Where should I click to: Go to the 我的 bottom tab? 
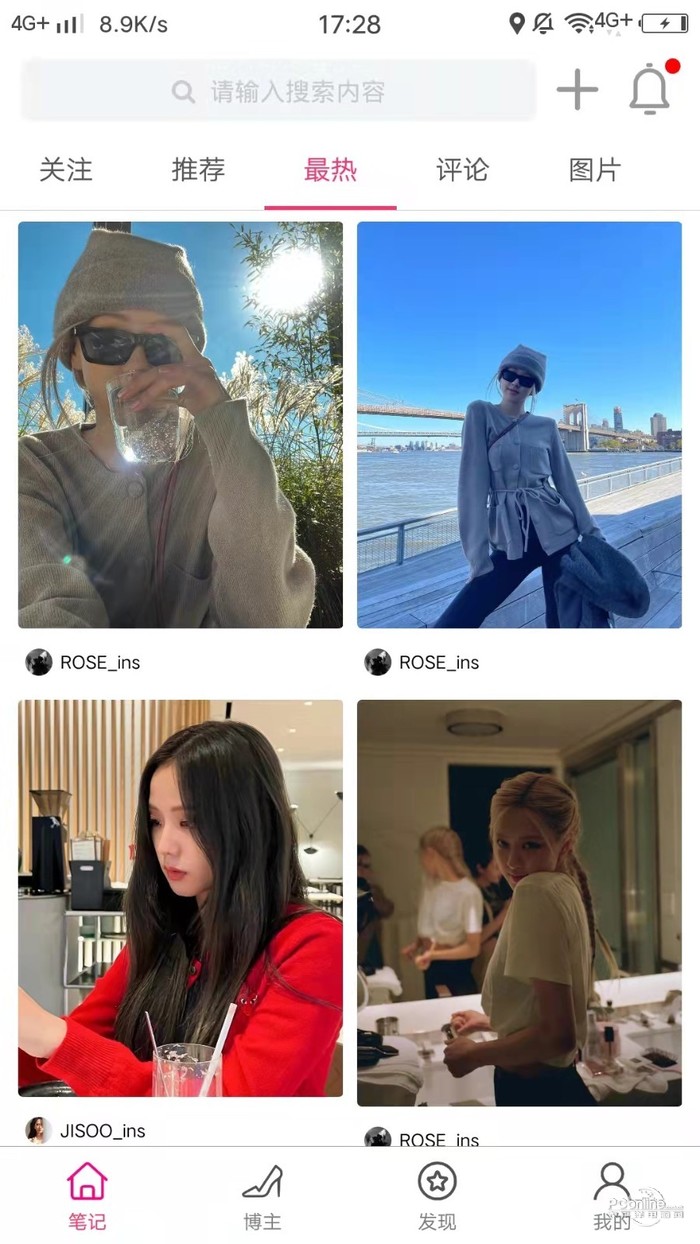(x=612, y=1196)
